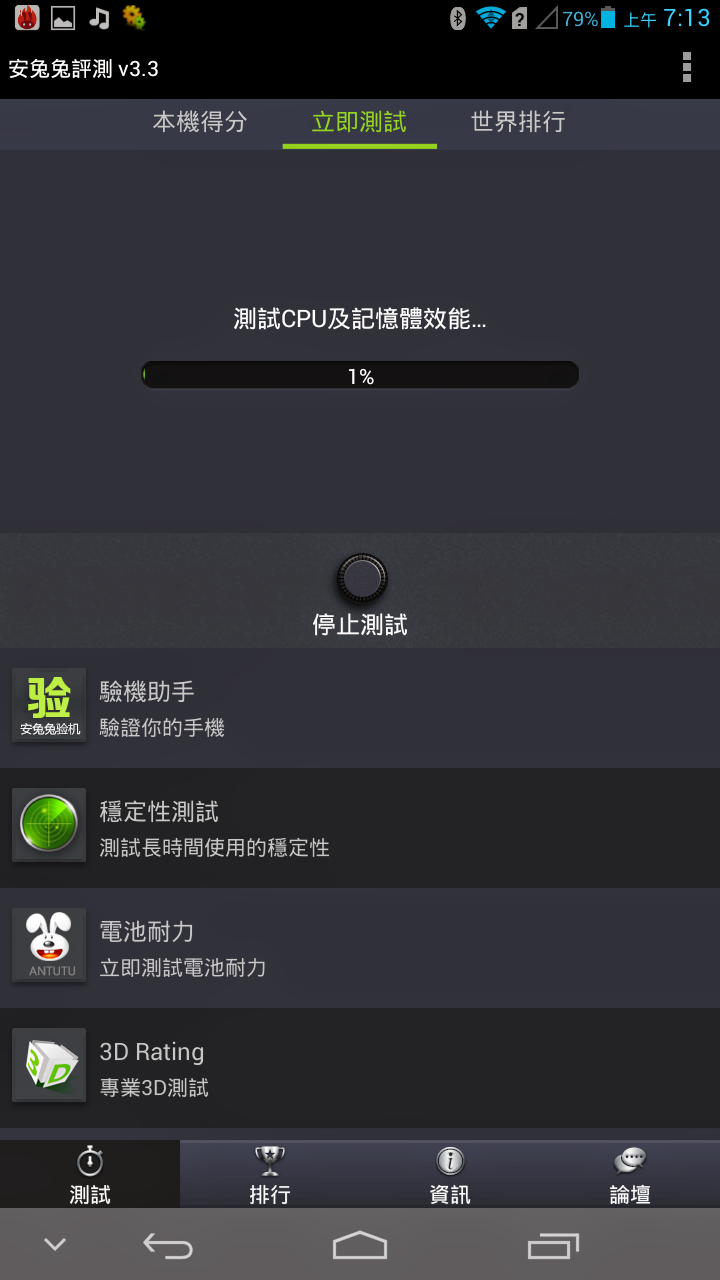The width and height of the screenshot is (720, 1280).
Task: Open 驗機助手 to verify your phone
Action: 360,708
